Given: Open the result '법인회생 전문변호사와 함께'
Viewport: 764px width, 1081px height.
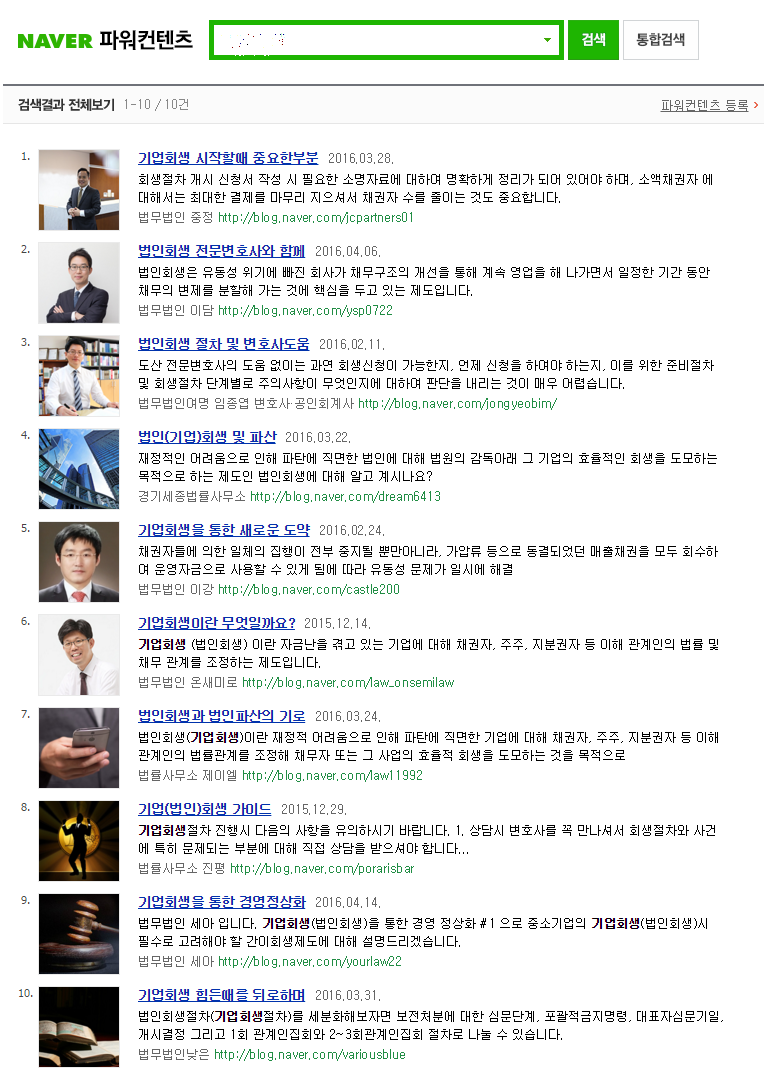Looking at the screenshot, I should (221, 251).
